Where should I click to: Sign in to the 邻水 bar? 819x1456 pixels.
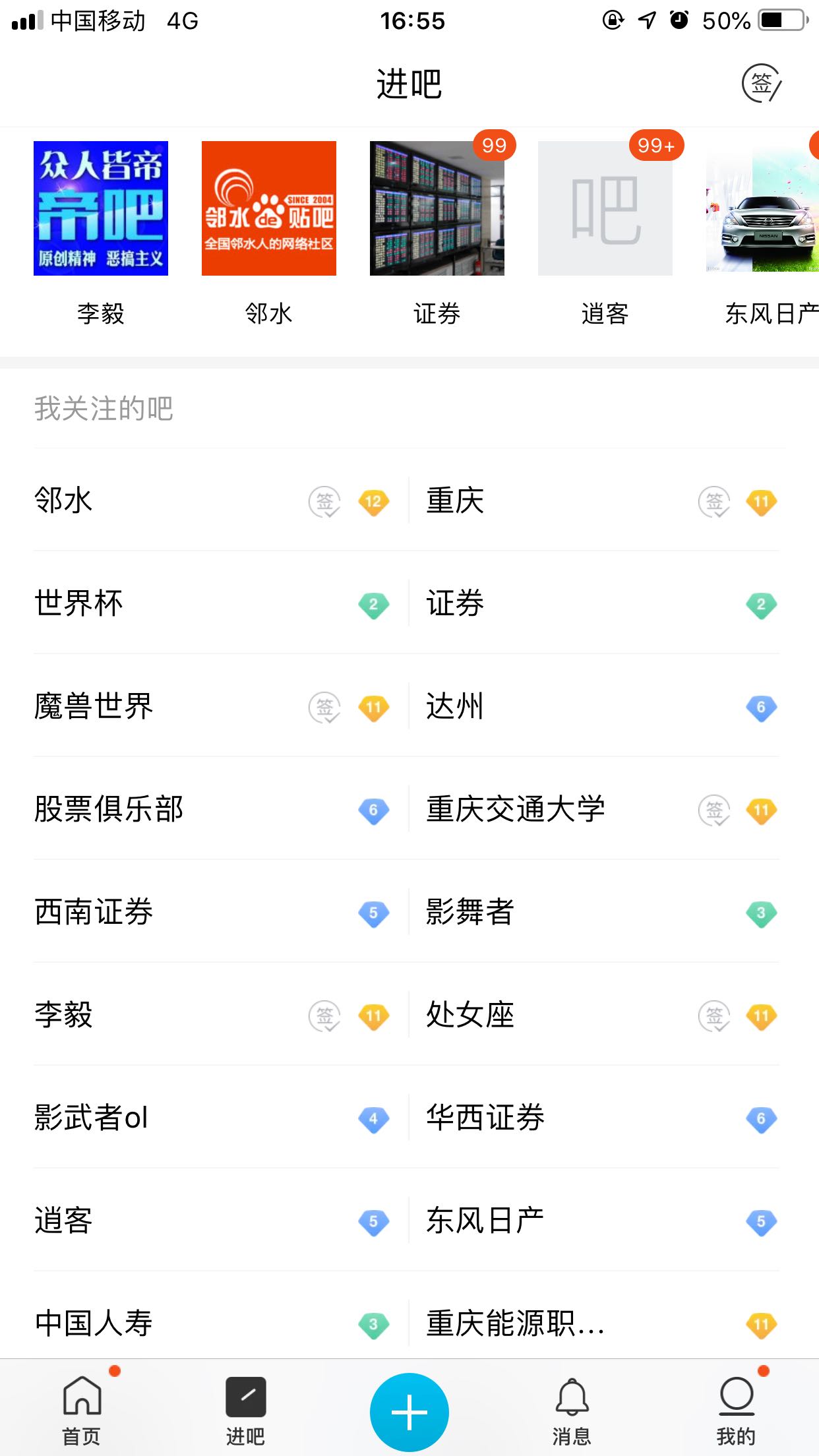pyautogui.click(x=324, y=502)
